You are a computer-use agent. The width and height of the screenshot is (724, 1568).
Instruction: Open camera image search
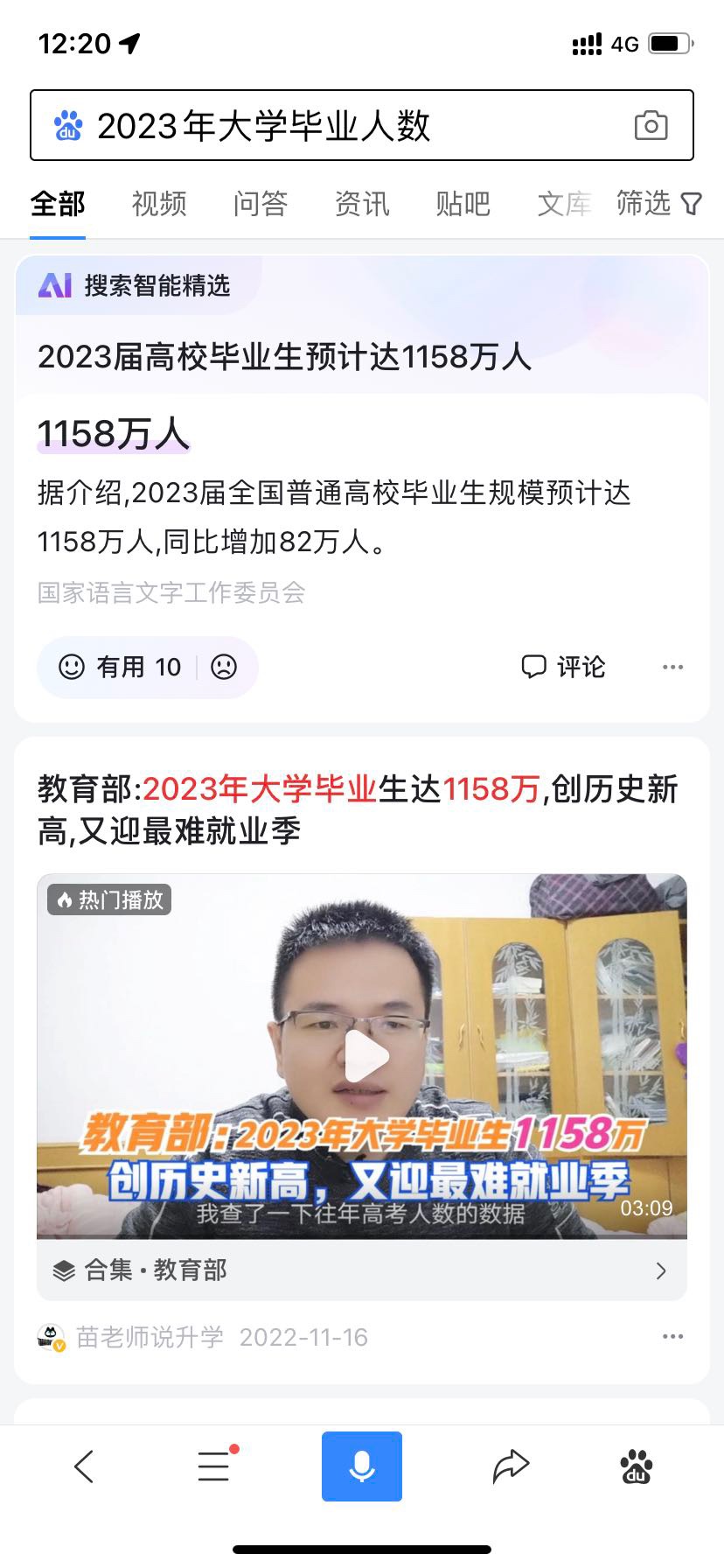(651, 126)
